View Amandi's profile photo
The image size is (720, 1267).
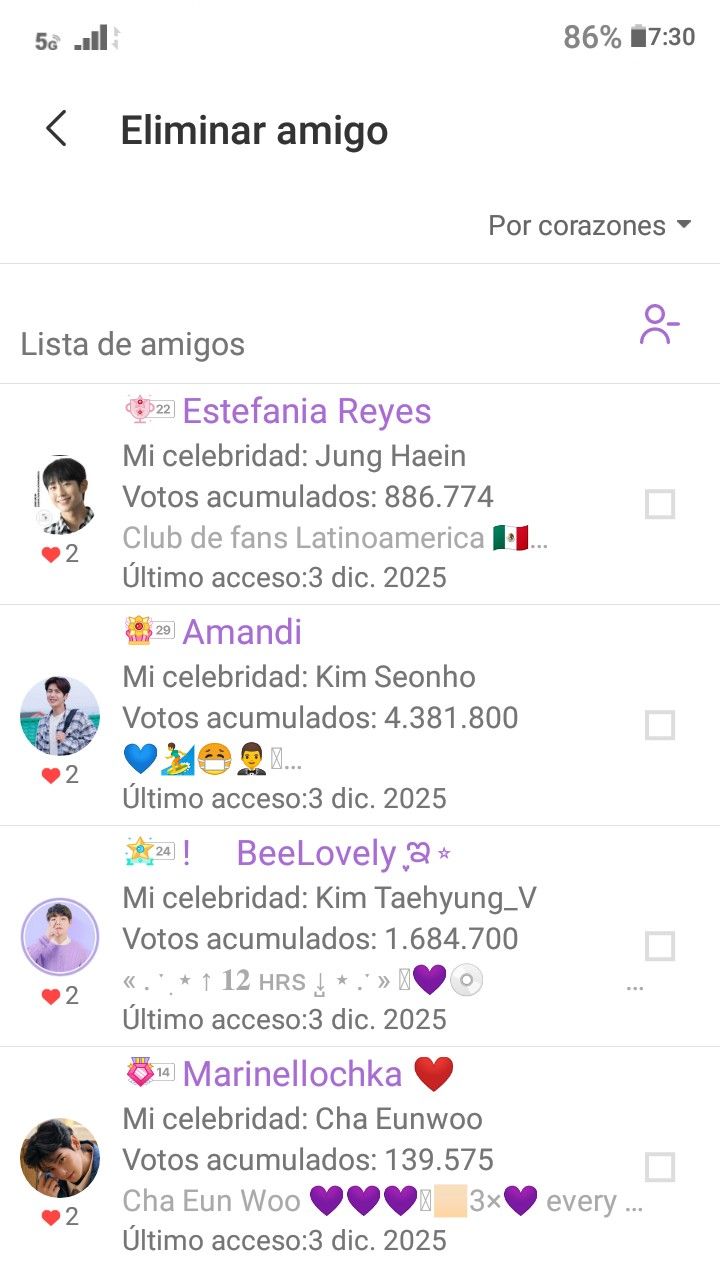click(x=60, y=716)
